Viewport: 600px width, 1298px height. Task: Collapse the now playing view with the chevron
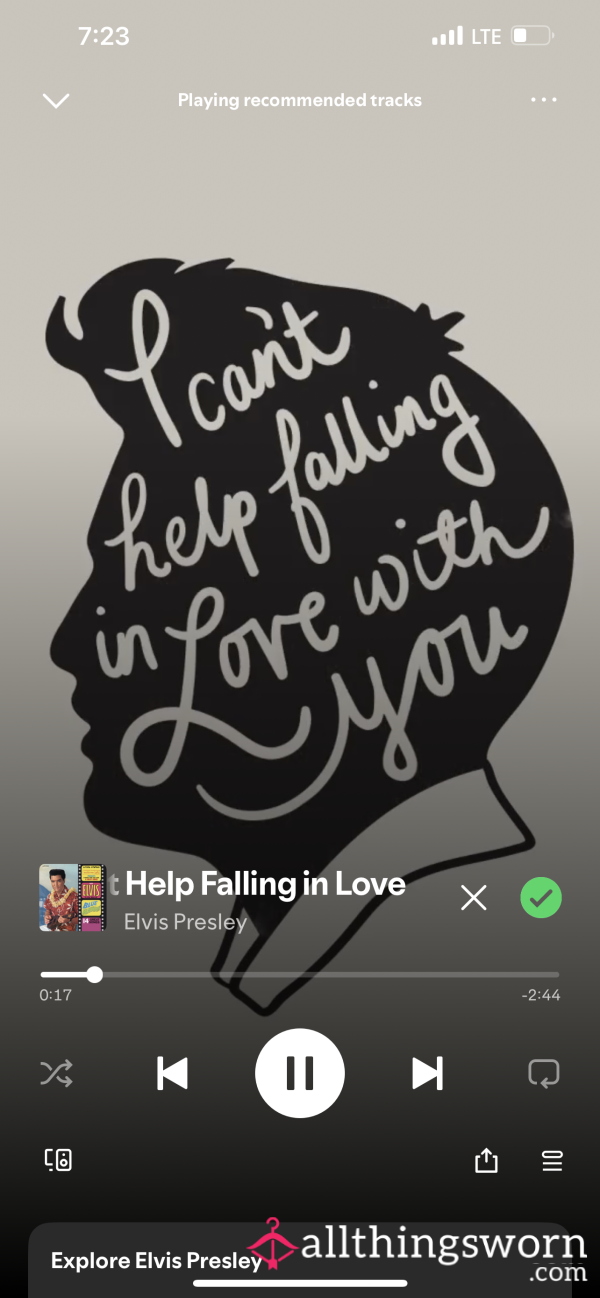pos(56,100)
